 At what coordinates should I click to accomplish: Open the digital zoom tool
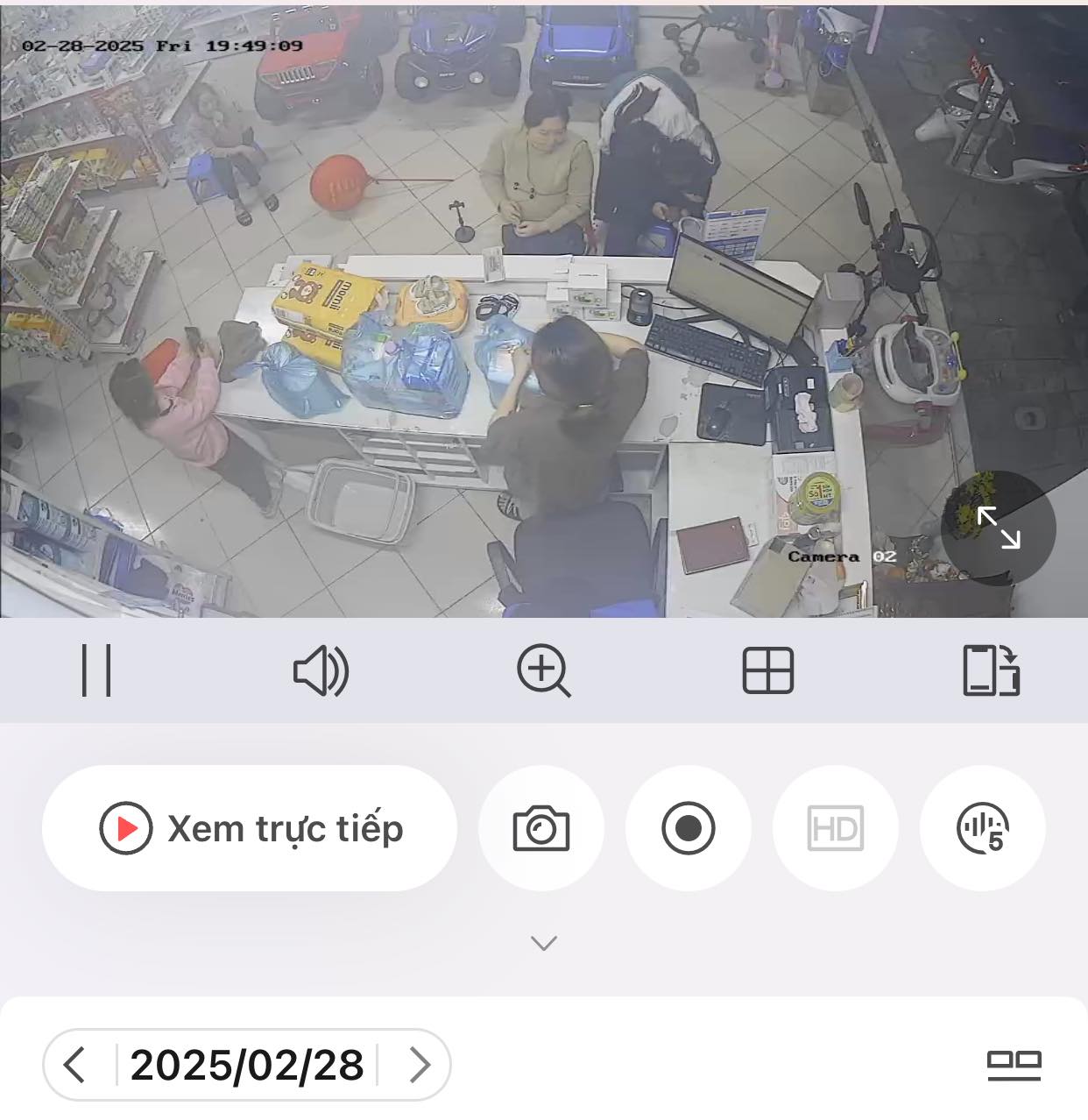click(x=543, y=670)
